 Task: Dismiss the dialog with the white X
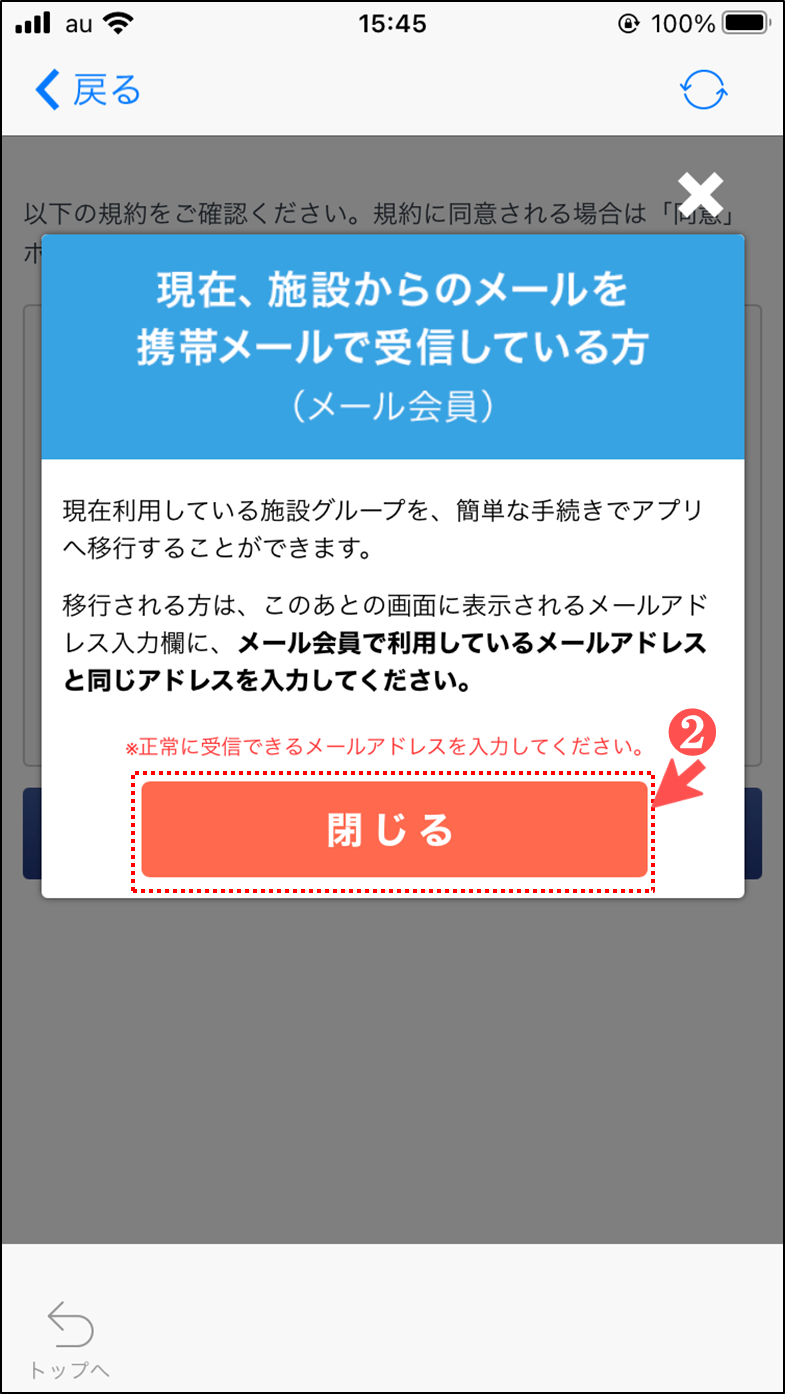click(699, 194)
